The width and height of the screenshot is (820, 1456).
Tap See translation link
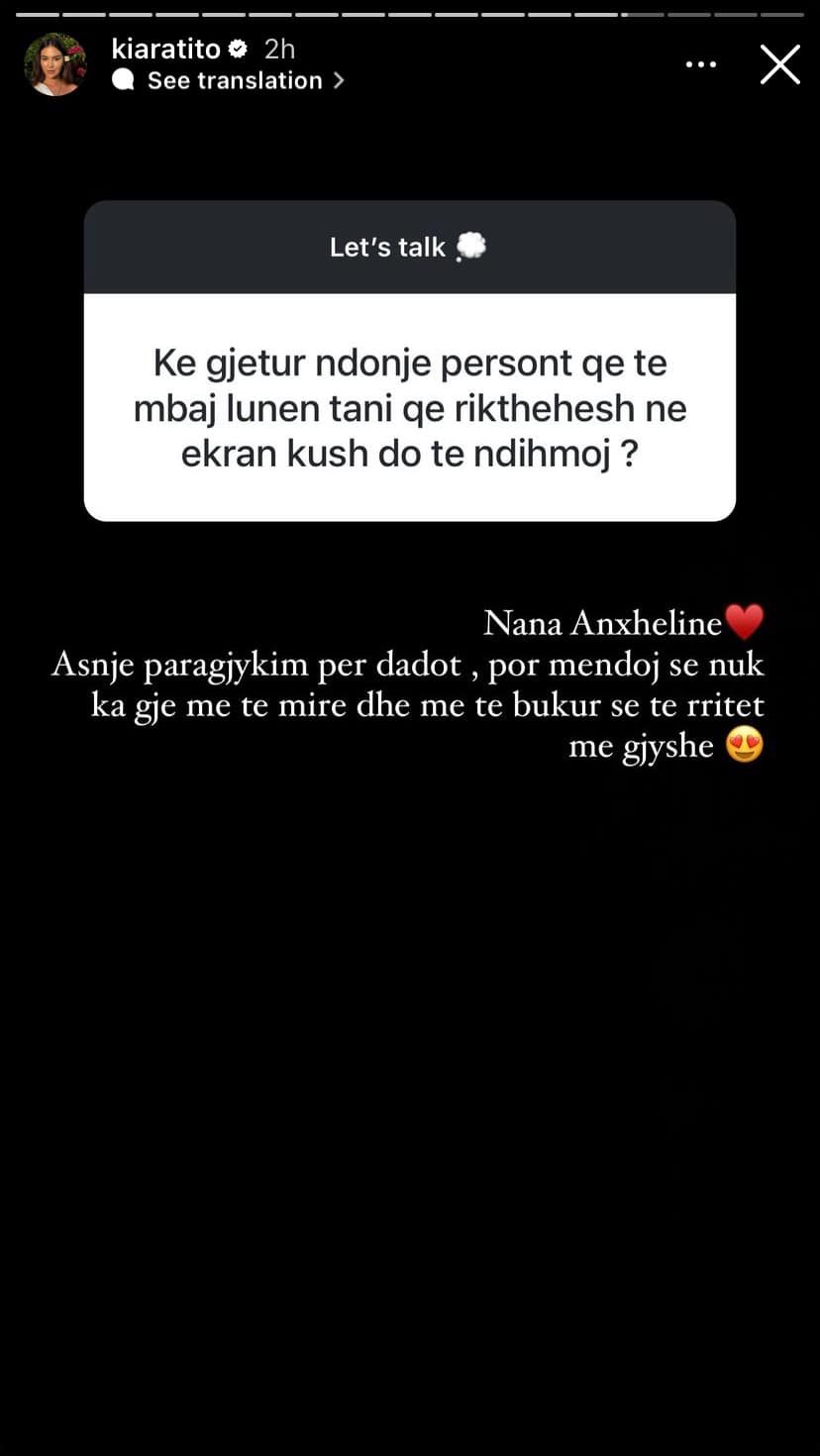coord(235,81)
